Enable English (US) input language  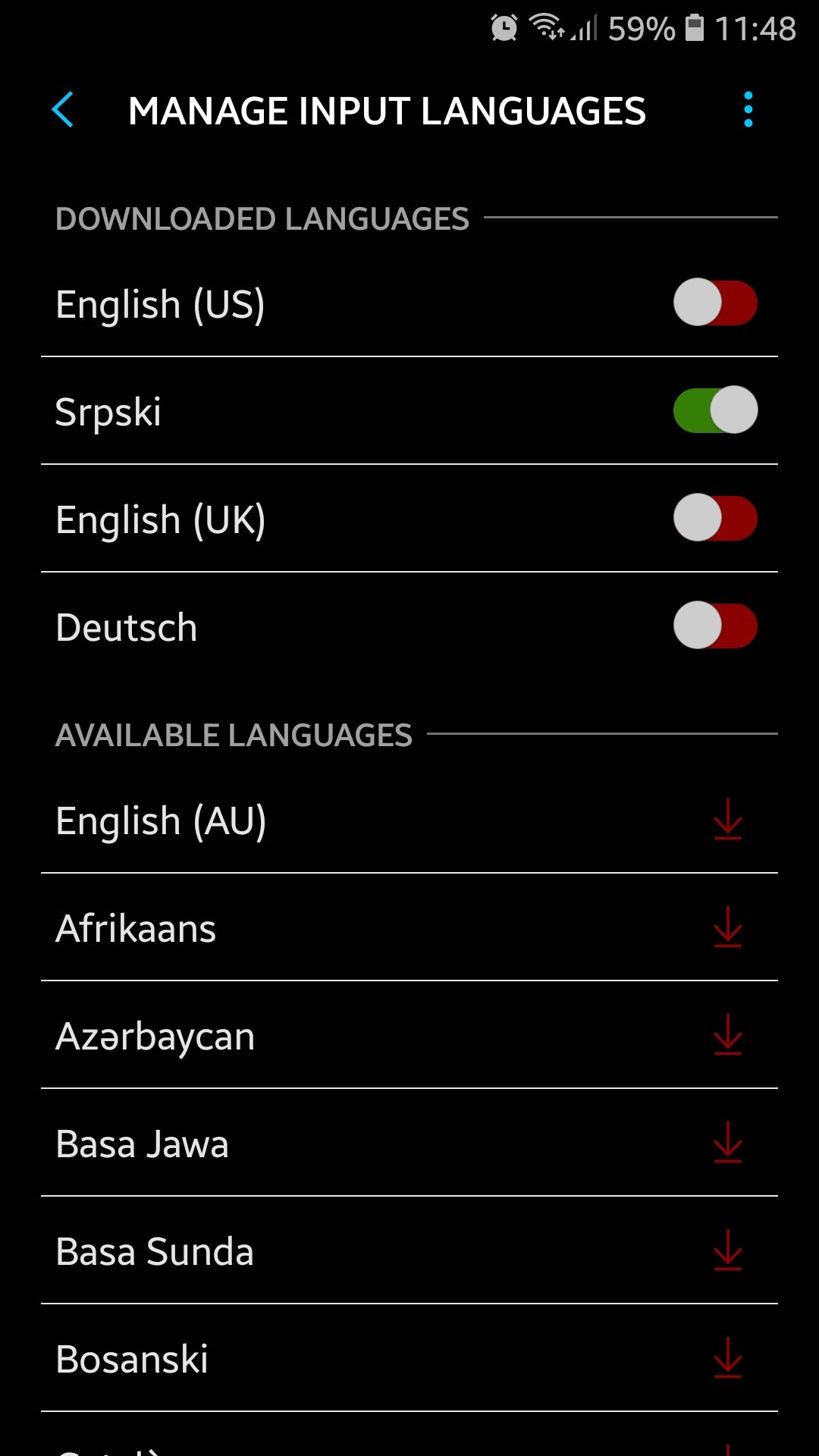click(715, 303)
